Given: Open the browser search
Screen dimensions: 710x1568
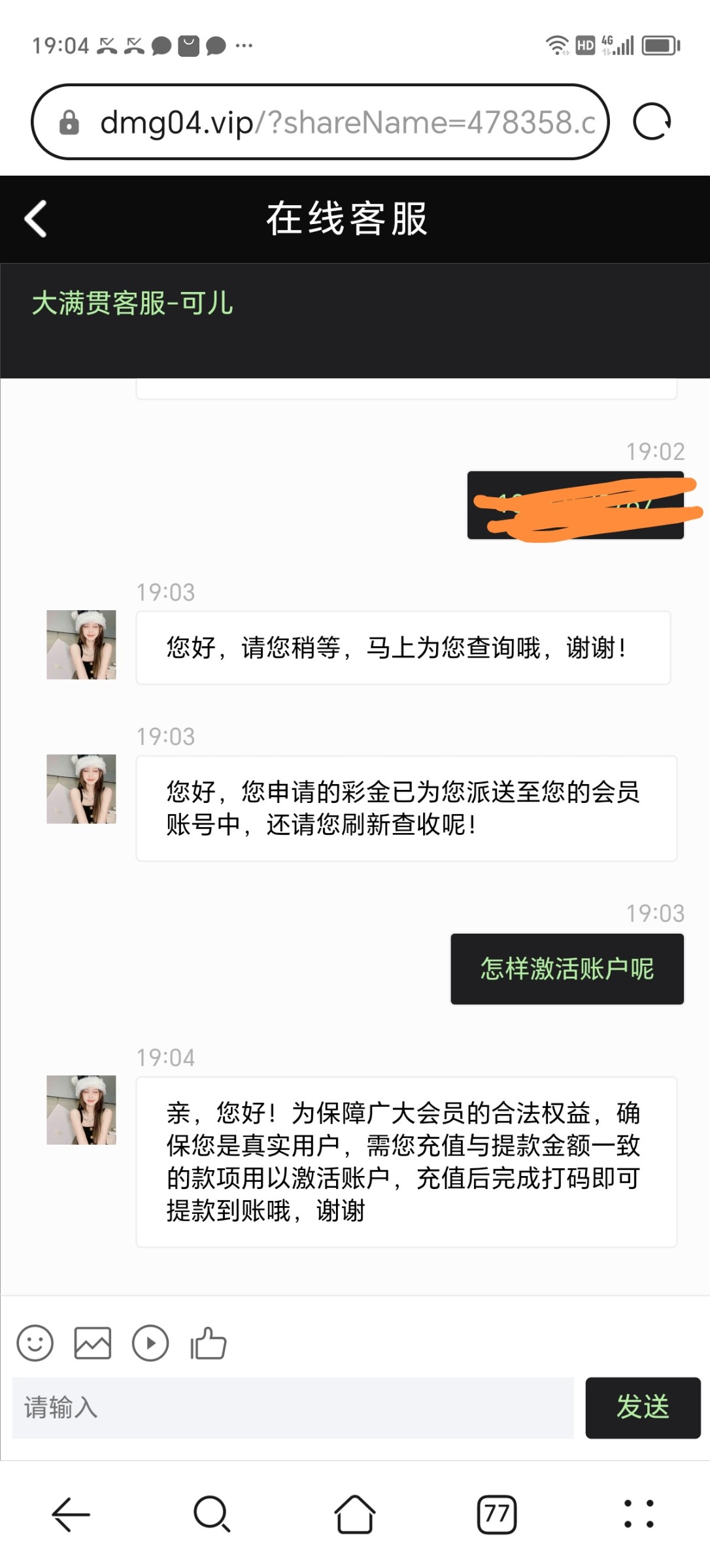Looking at the screenshot, I should coord(212,1514).
